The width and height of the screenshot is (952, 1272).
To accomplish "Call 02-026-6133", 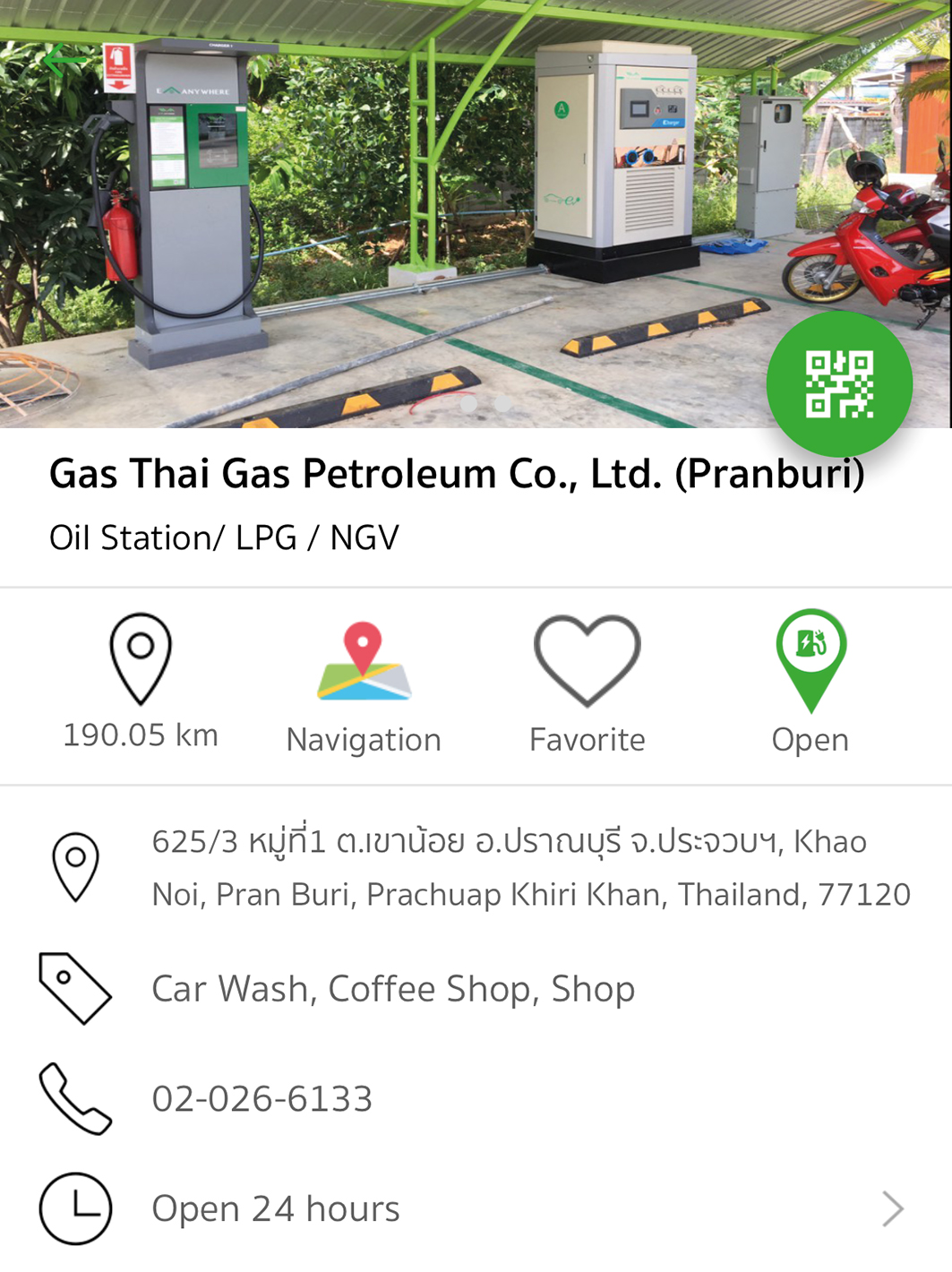I will coord(262,1099).
